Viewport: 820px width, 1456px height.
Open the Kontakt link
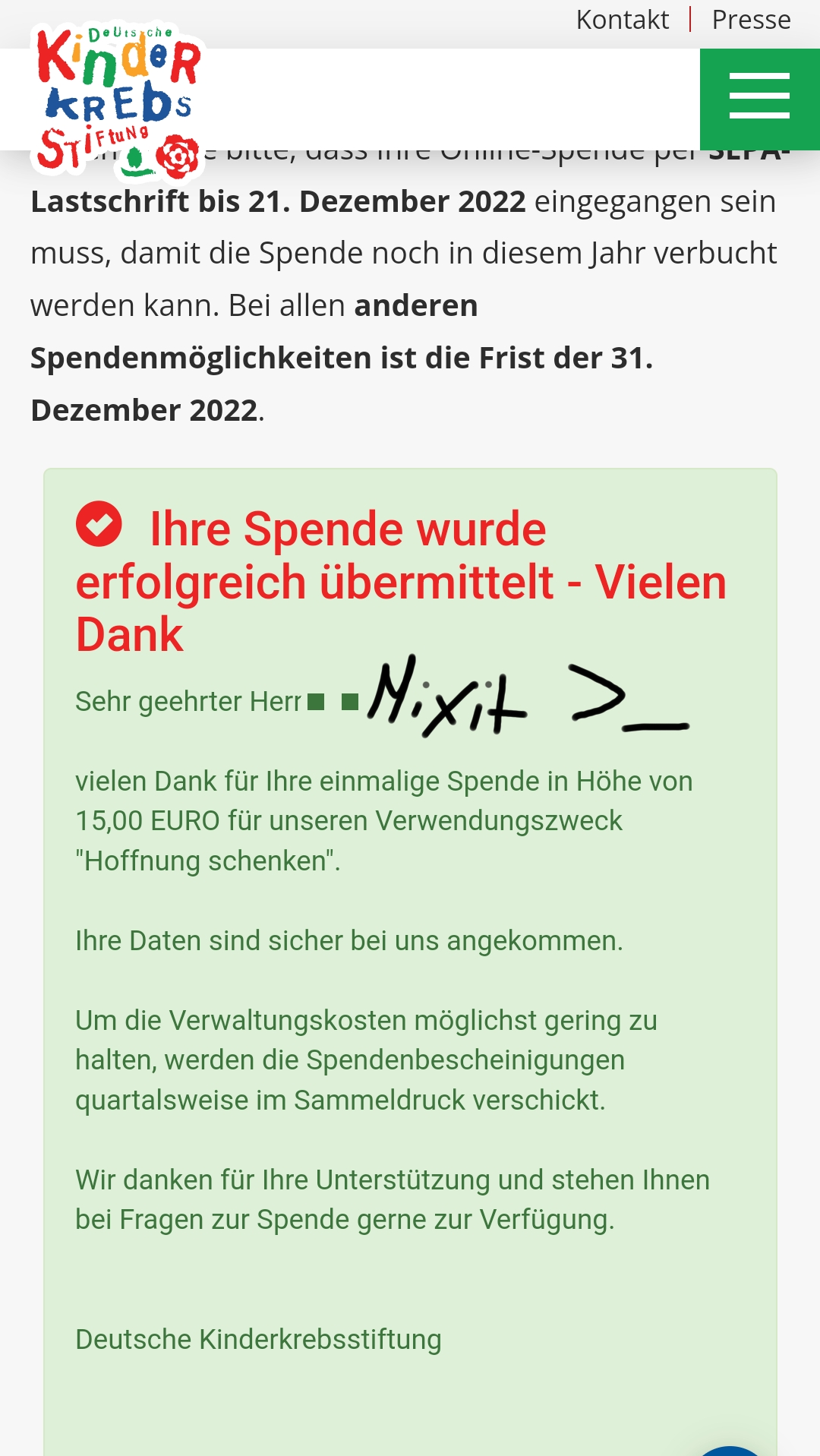coord(622,20)
